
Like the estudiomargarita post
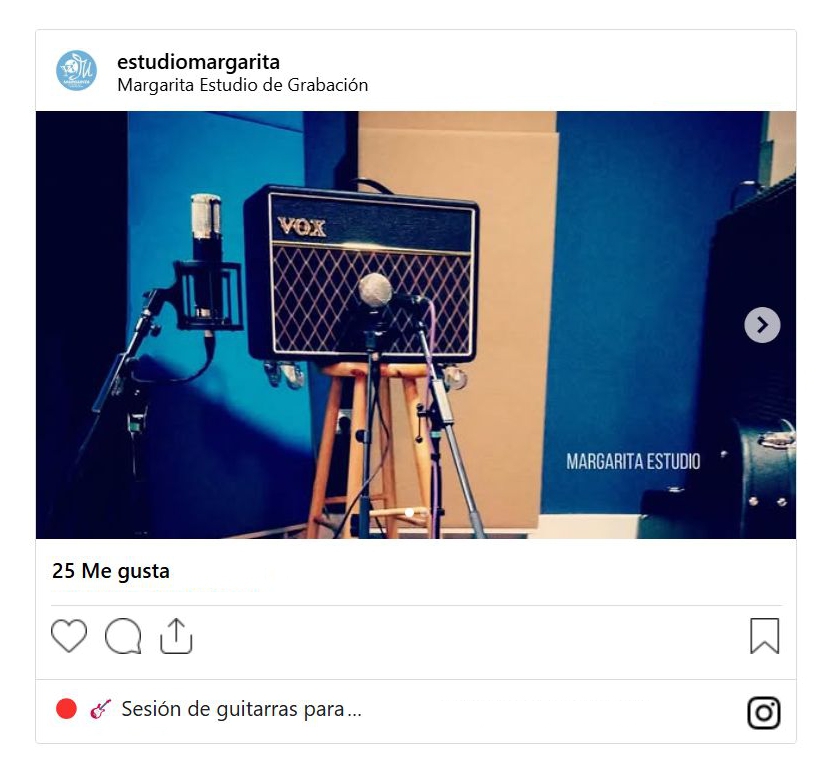tap(69, 636)
